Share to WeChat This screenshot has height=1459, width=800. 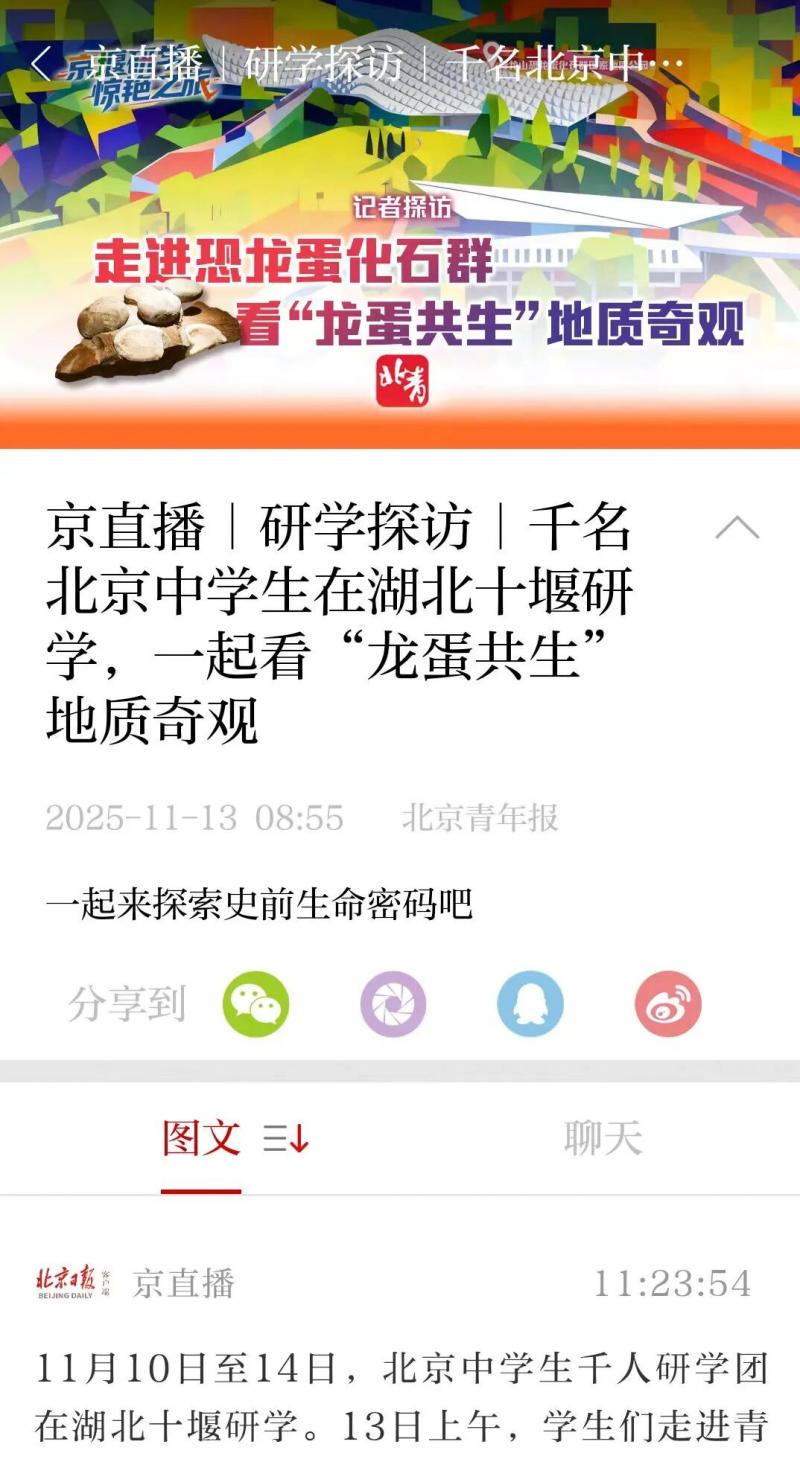(256, 1004)
